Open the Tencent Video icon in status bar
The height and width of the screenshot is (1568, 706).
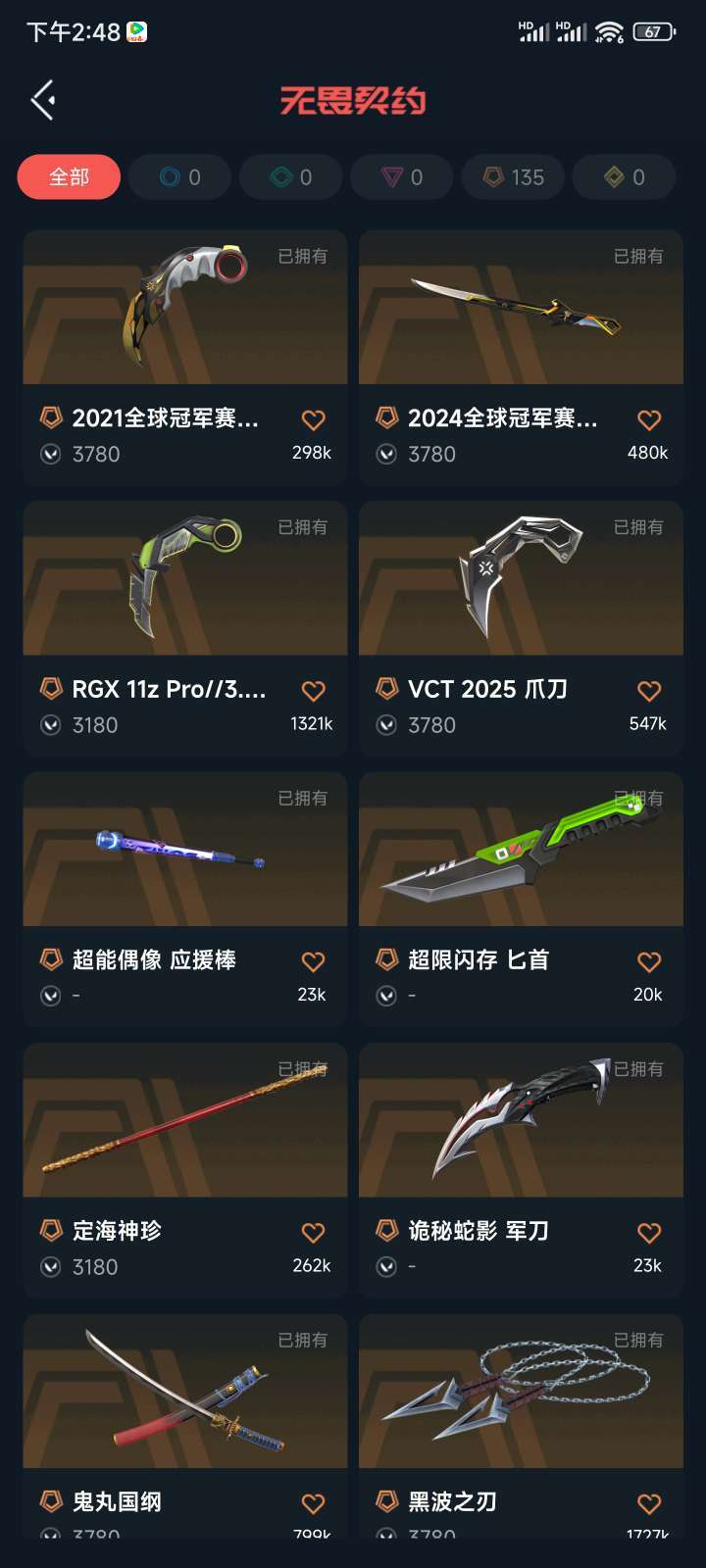pos(134,30)
